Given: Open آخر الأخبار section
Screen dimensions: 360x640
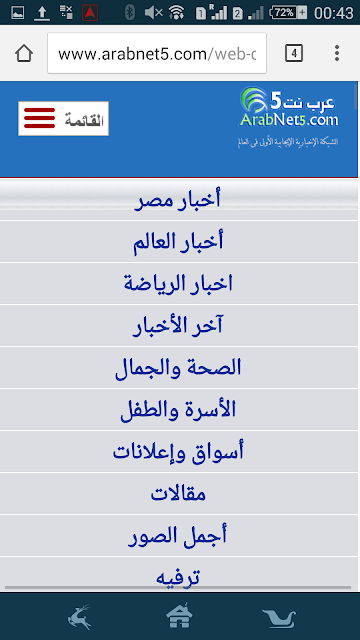Looking at the screenshot, I should coord(178,326).
